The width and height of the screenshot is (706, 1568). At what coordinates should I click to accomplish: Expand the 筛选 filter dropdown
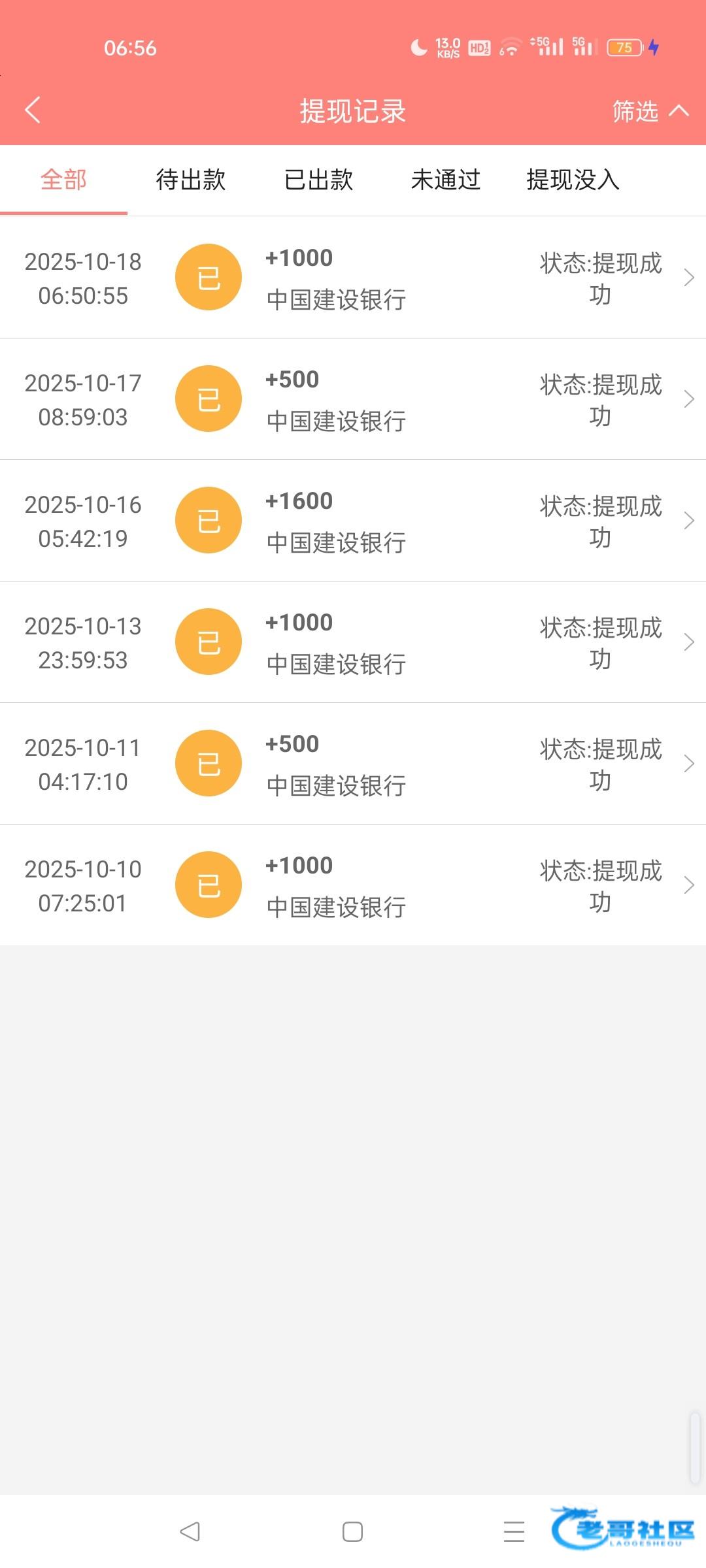[x=649, y=111]
